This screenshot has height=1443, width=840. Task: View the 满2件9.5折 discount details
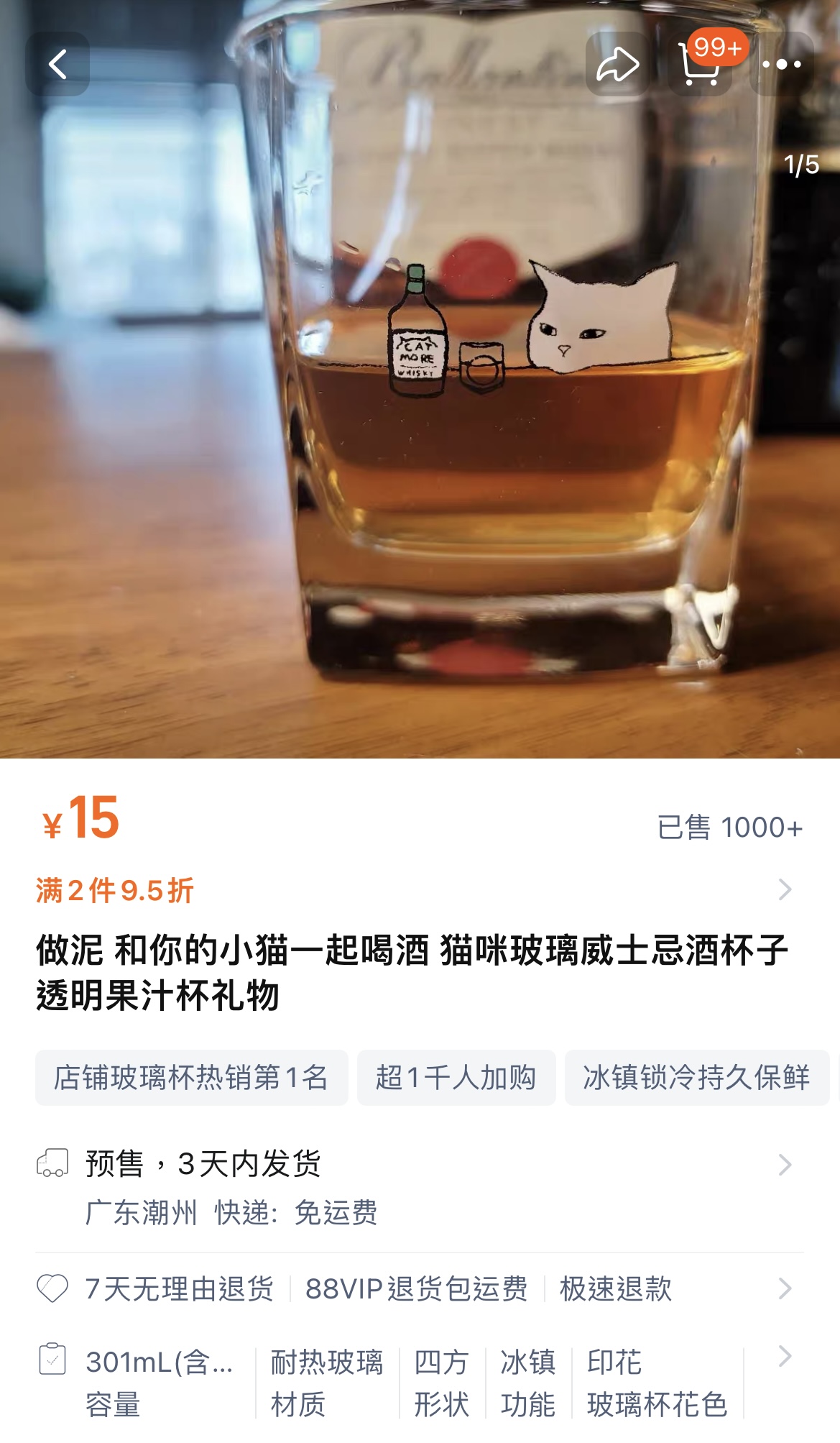tap(417, 890)
